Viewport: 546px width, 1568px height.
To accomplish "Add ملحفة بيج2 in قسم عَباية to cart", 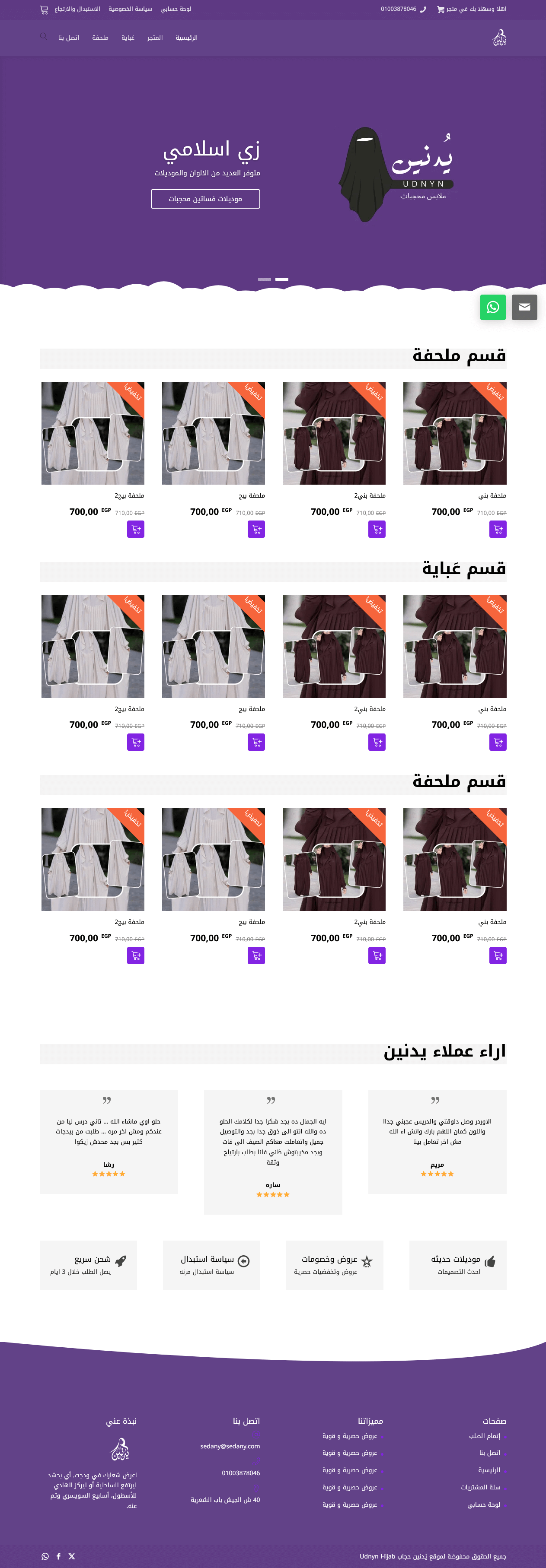I will click(x=136, y=742).
